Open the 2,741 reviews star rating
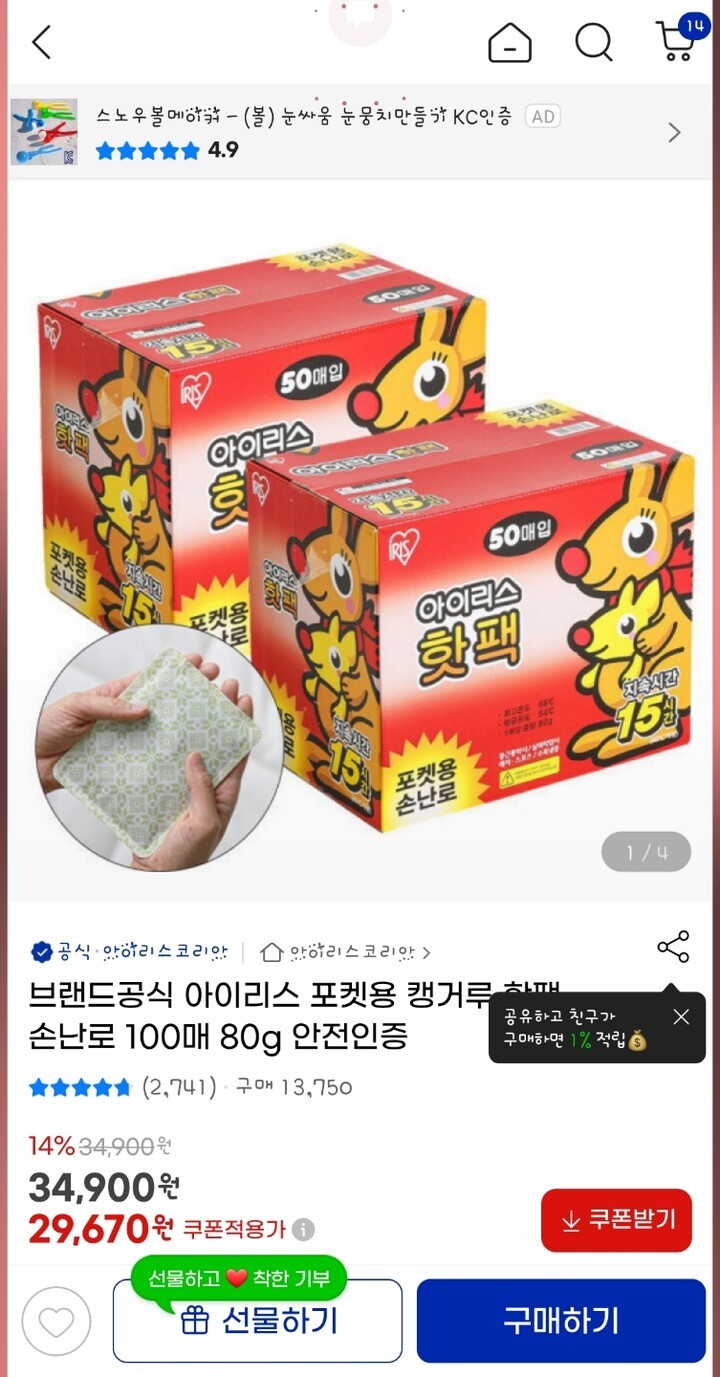This screenshot has width=720, height=1377. click(122, 1087)
